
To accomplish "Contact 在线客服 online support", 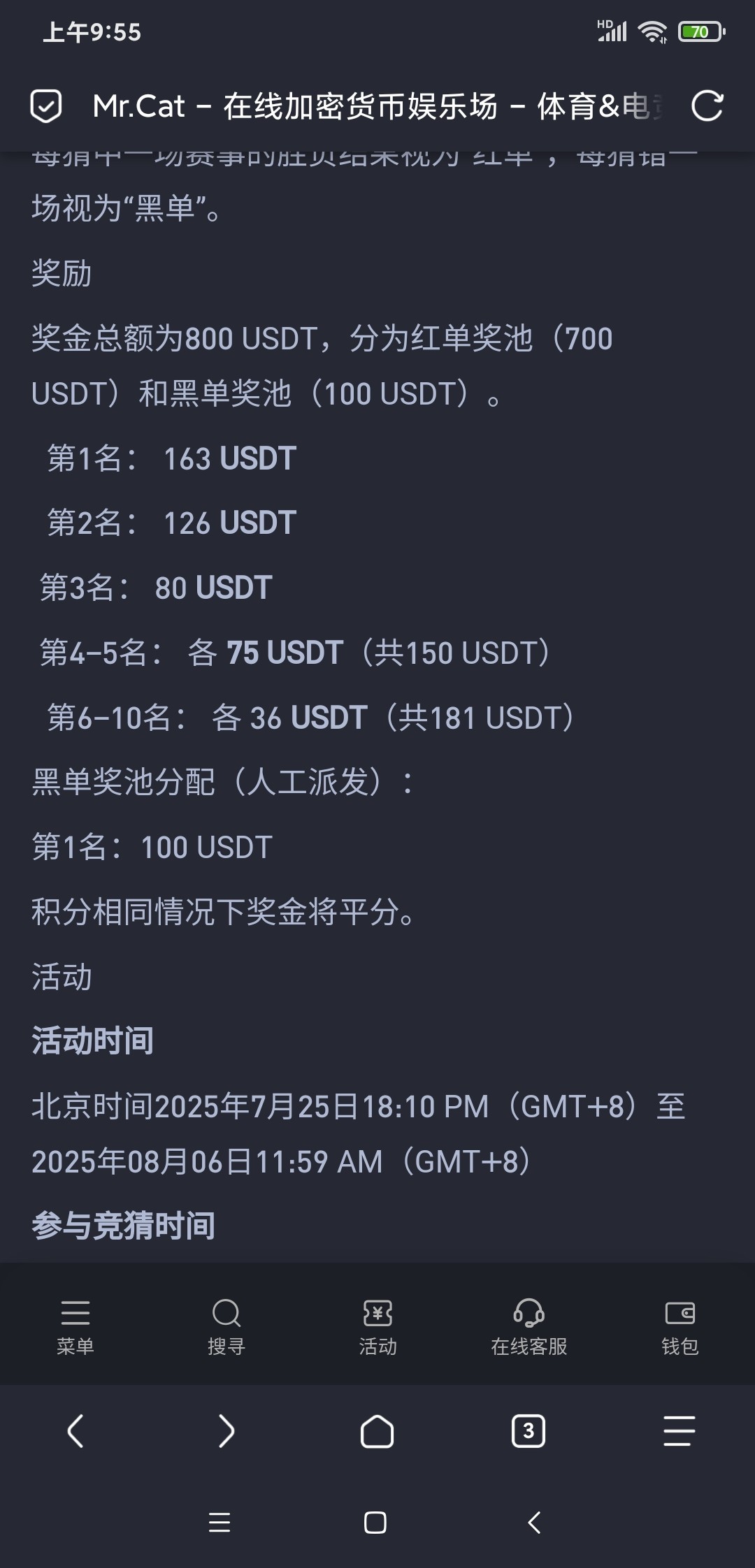I will (528, 1326).
